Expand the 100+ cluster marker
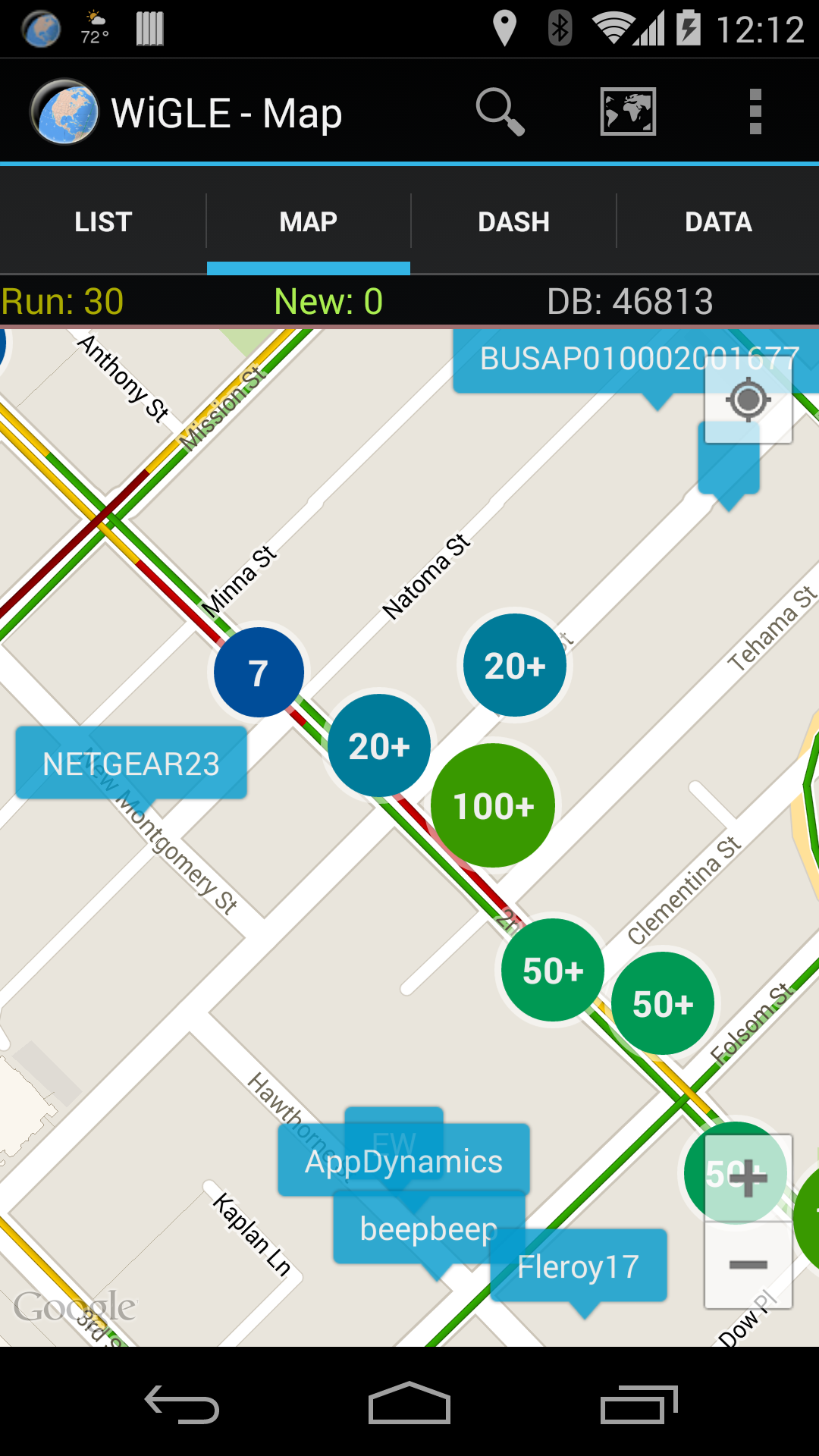This screenshot has width=819, height=1456. pyautogui.click(x=492, y=805)
